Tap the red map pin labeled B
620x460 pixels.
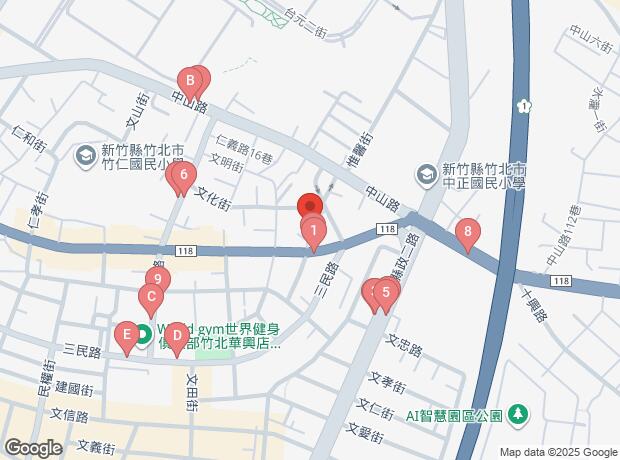pyautogui.click(x=188, y=81)
